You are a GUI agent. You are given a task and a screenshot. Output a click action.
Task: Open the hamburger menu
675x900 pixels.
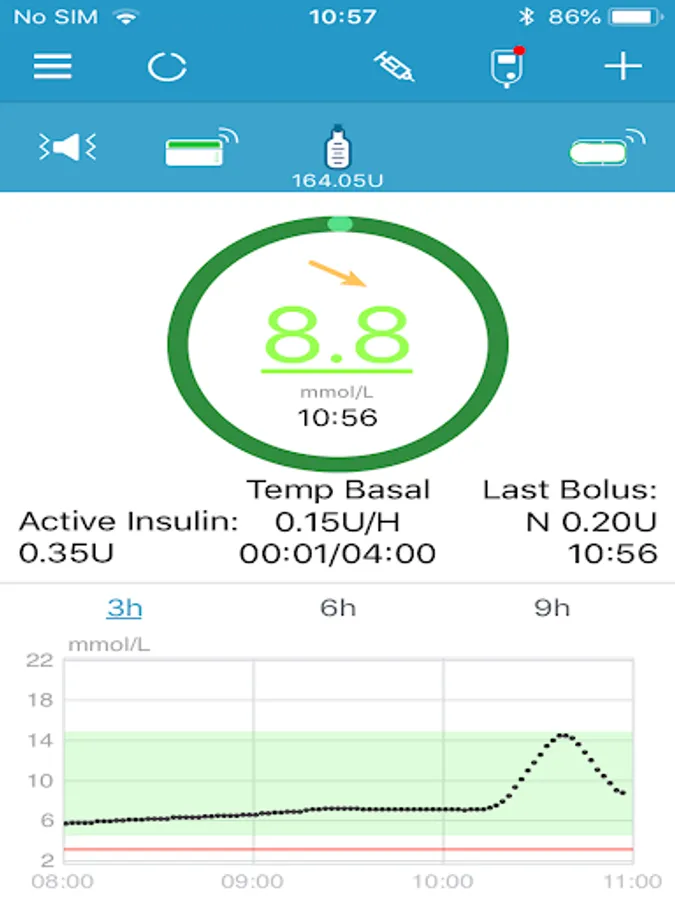click(53, 67)
